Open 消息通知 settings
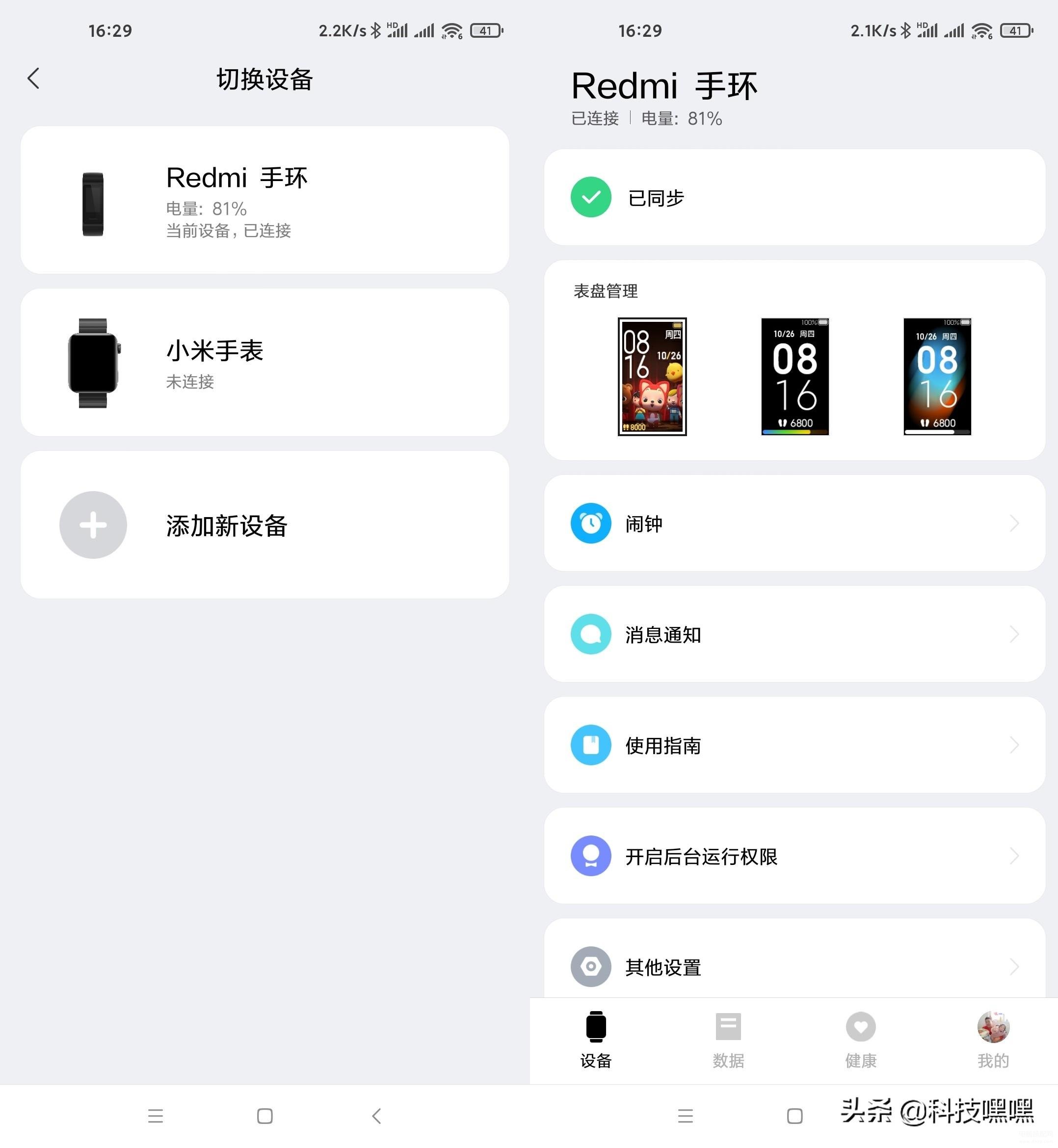The height and width of the screenshot is (1148, 1058). 794,634
